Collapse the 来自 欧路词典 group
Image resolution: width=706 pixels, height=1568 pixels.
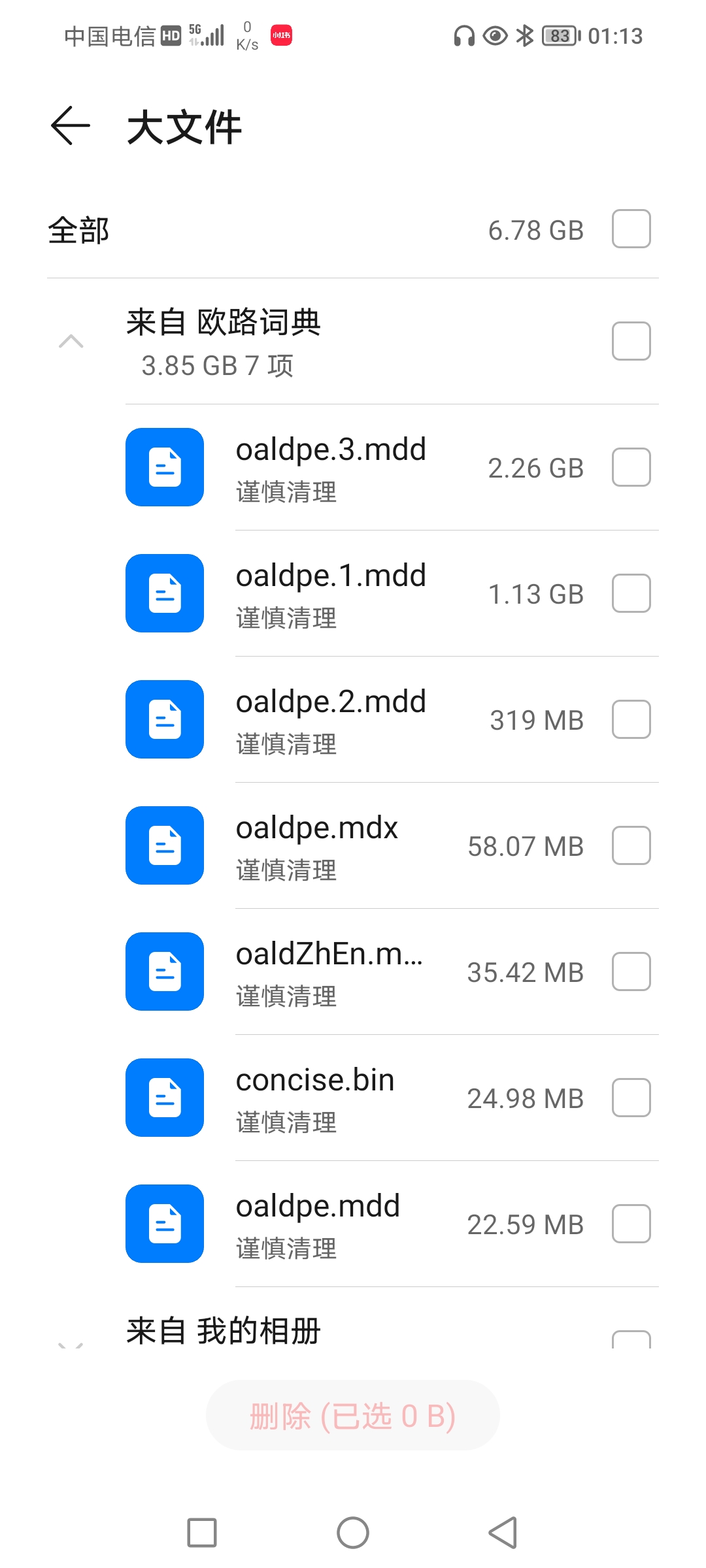71,342
